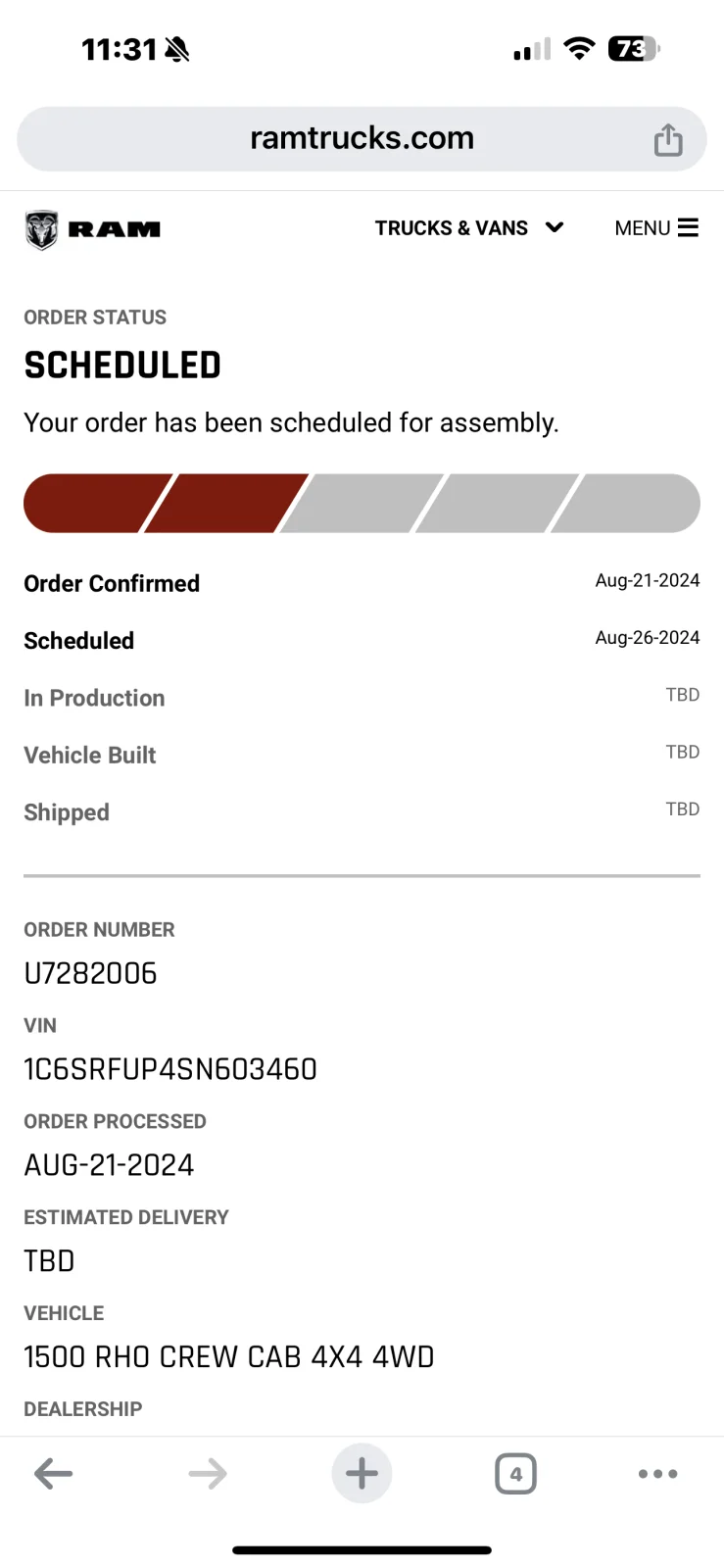Share this page via share icon

[668, 140]
